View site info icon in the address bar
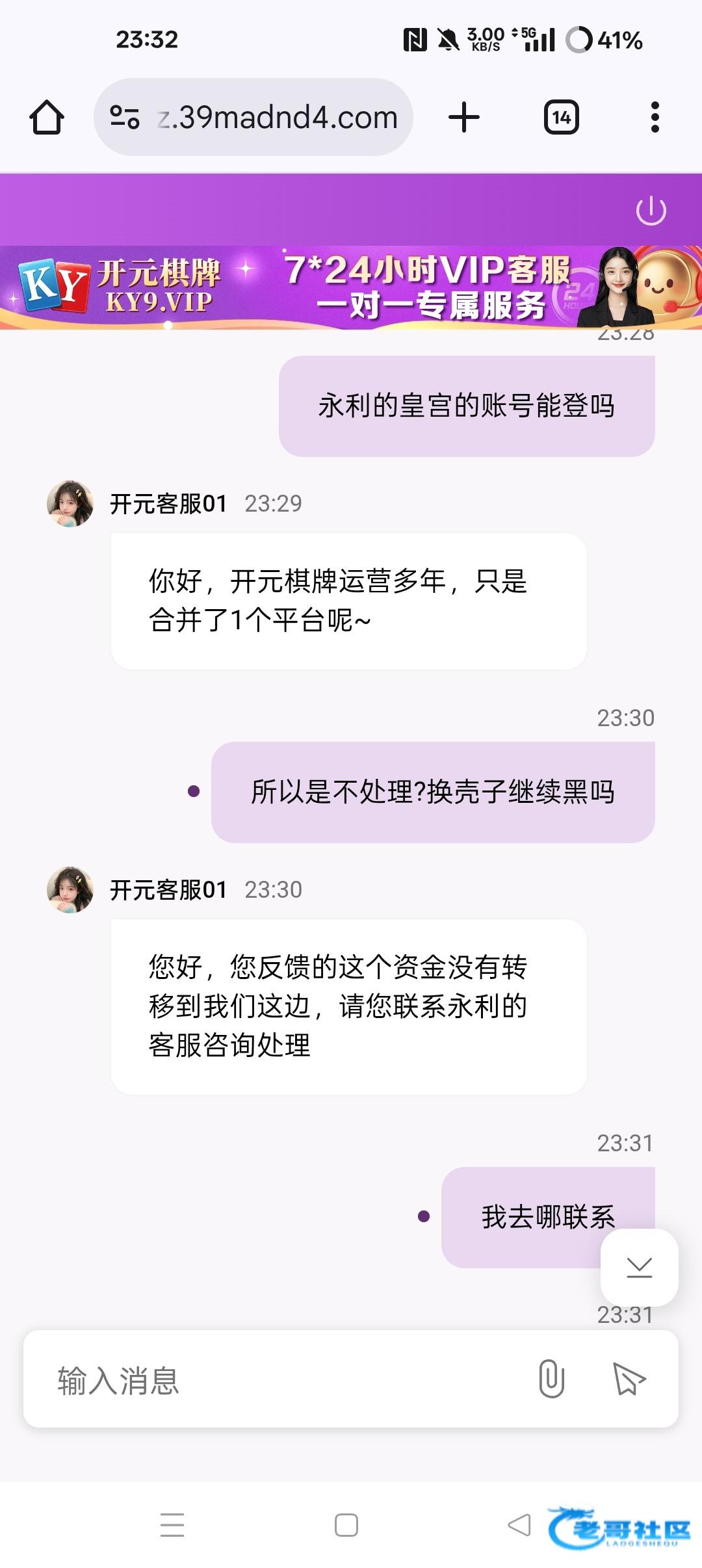The width and height of the screenshot is (702, 1568). coord(125,118)
